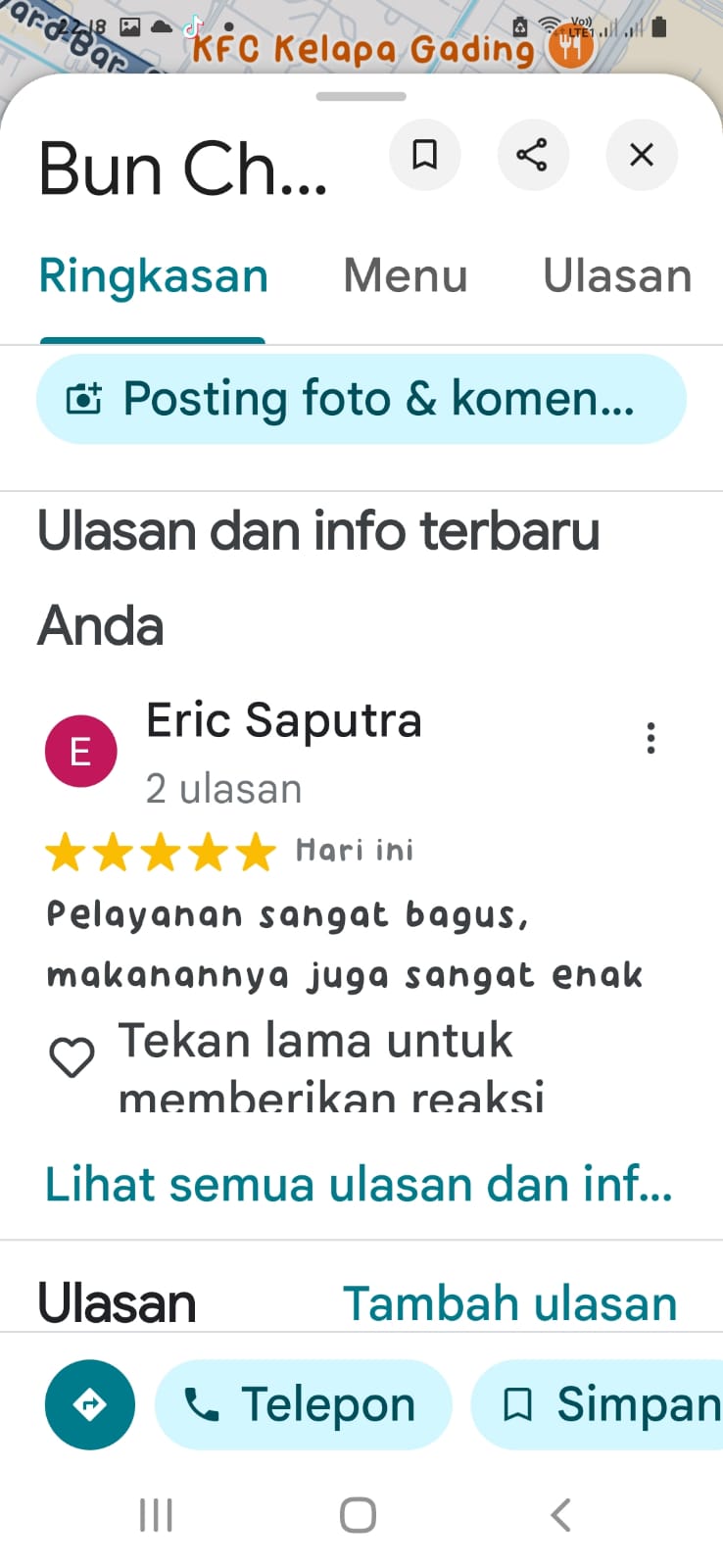Open options menu for Eric Saputra's review
This screenshot has width=723, height=1568.
(x=651, y=738)
